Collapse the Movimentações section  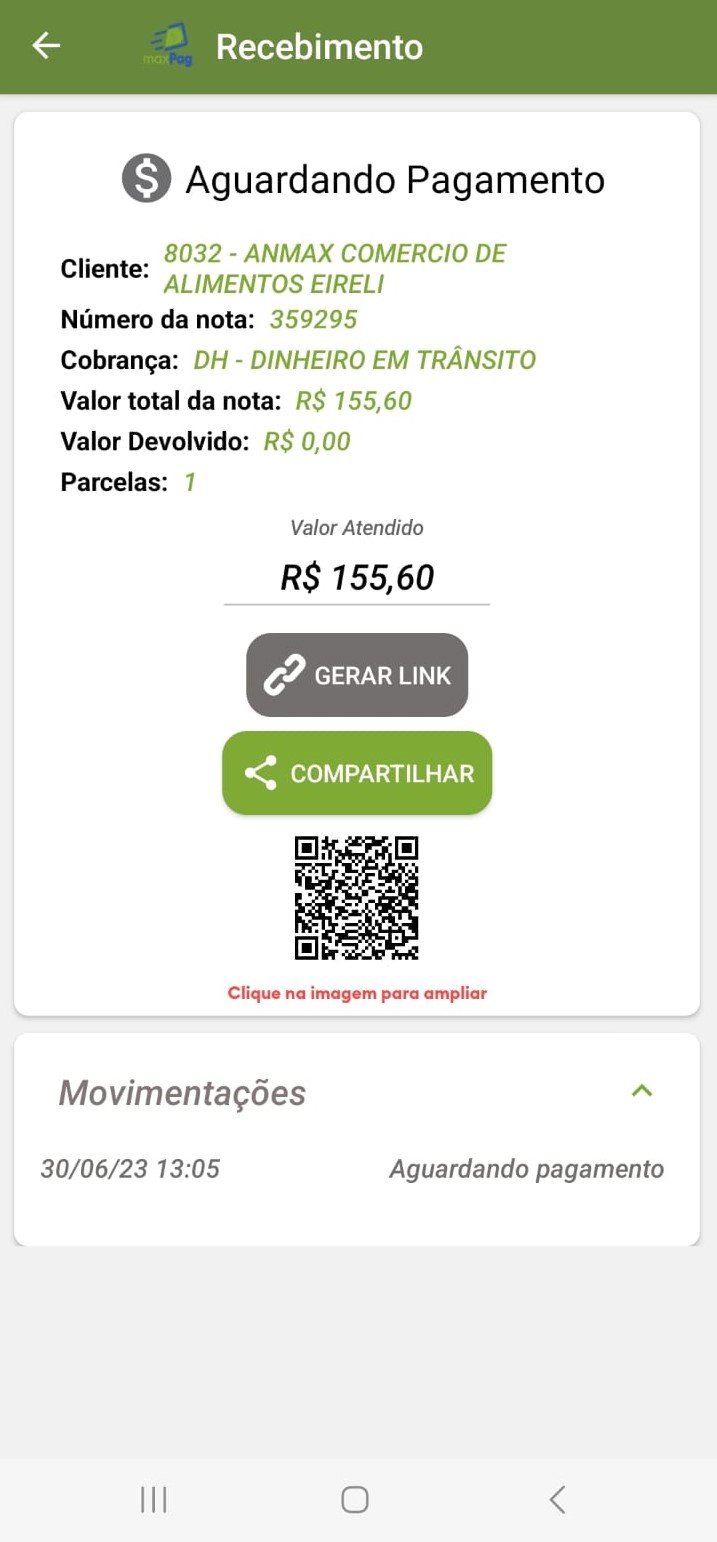click(x=642, y=1091)
